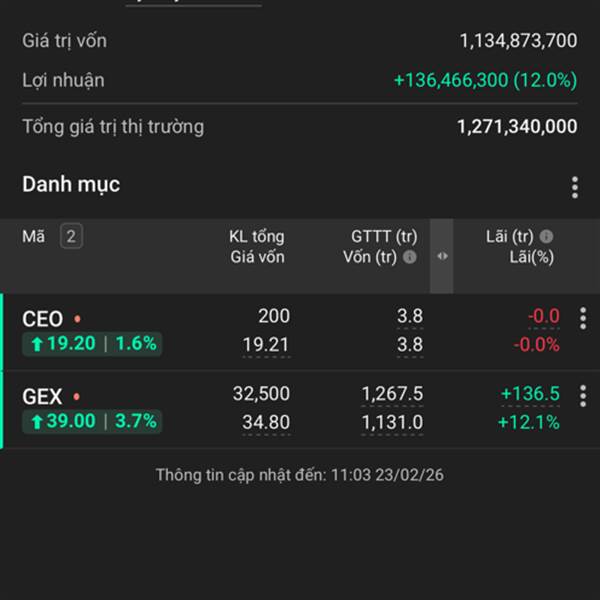The width and height of the screenshot is (600, 600).
Task: Tap the Mã column count badge
Action: point(72,237)
